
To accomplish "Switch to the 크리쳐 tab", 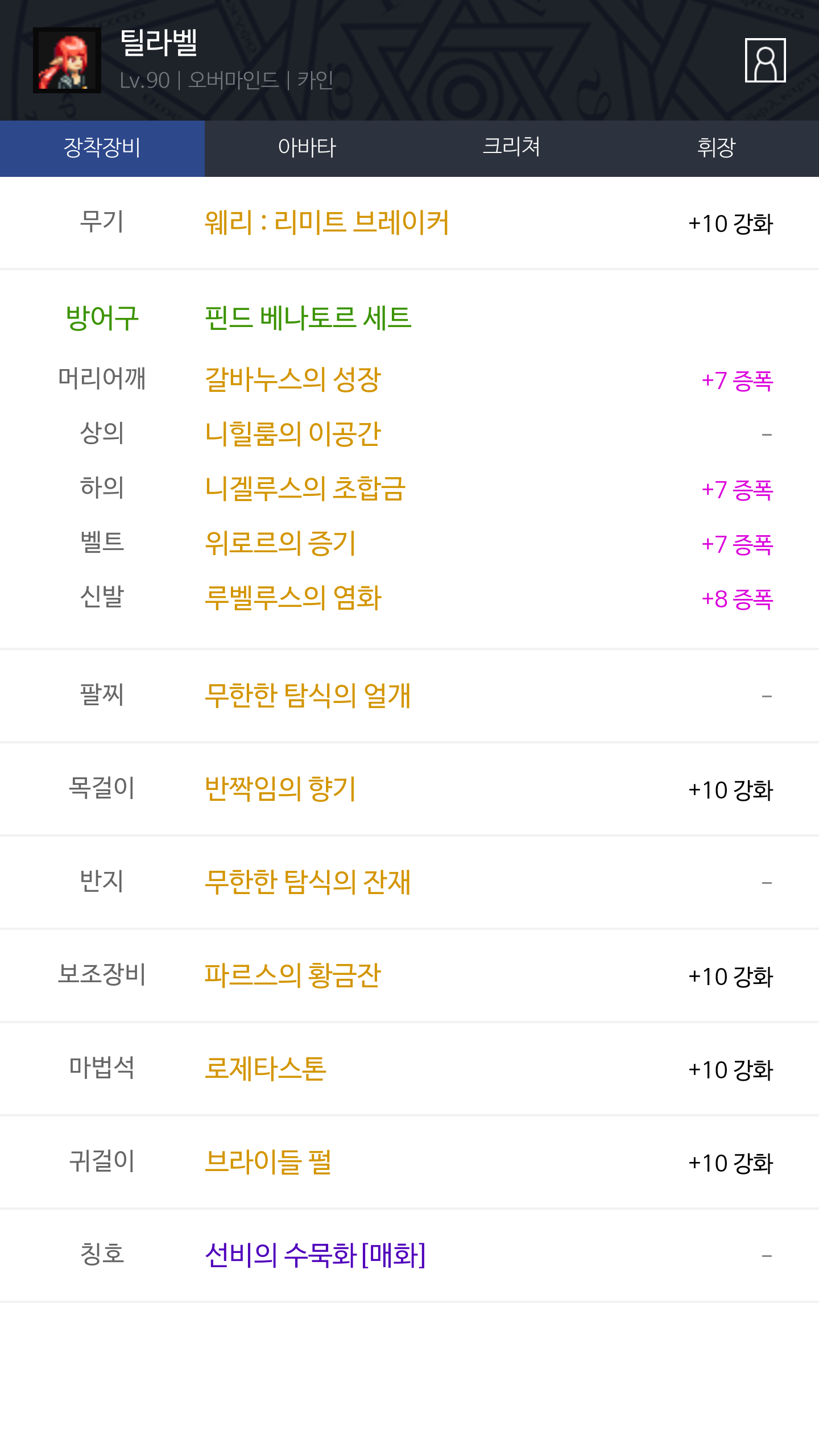I will point(511,148).
